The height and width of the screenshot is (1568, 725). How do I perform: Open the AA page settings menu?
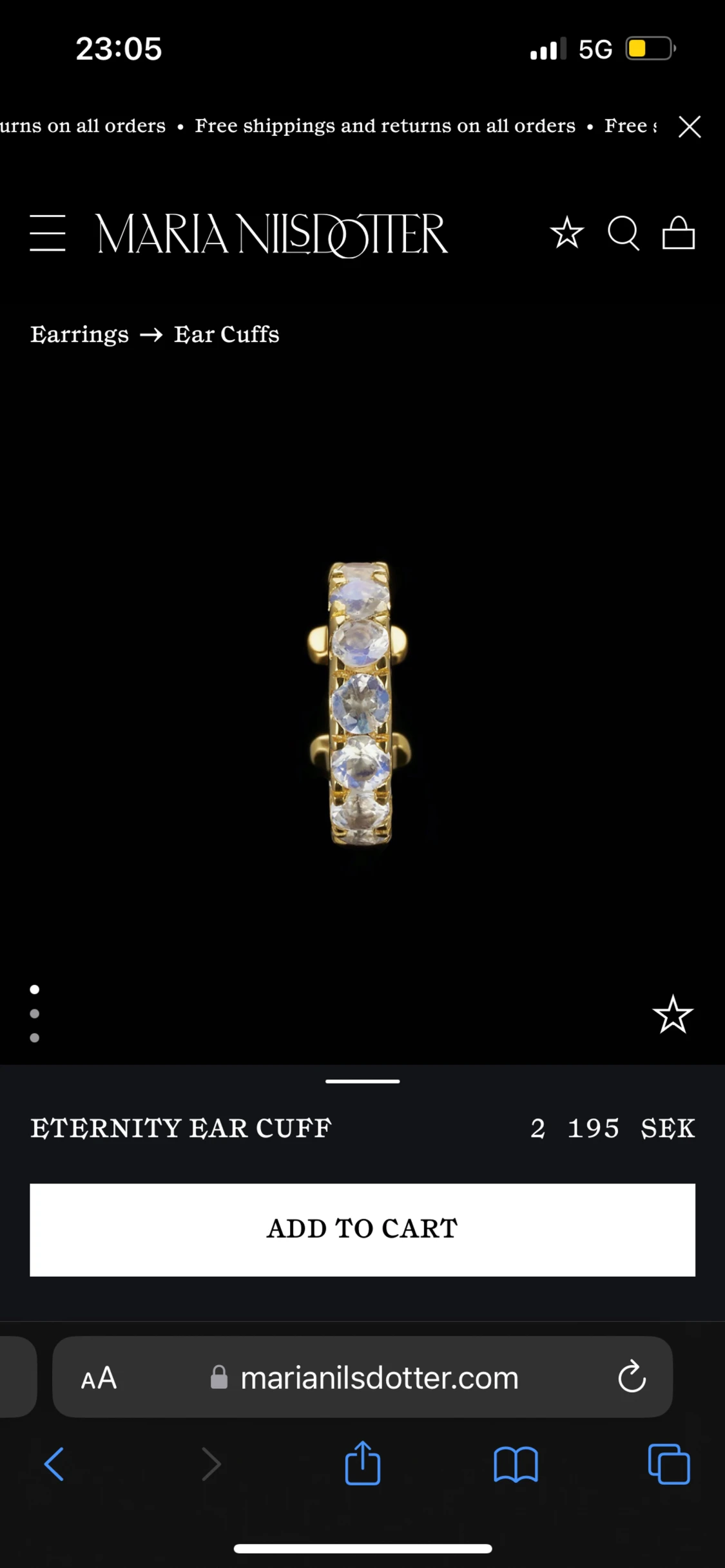pyautogui.click(x=99, y=1377)
